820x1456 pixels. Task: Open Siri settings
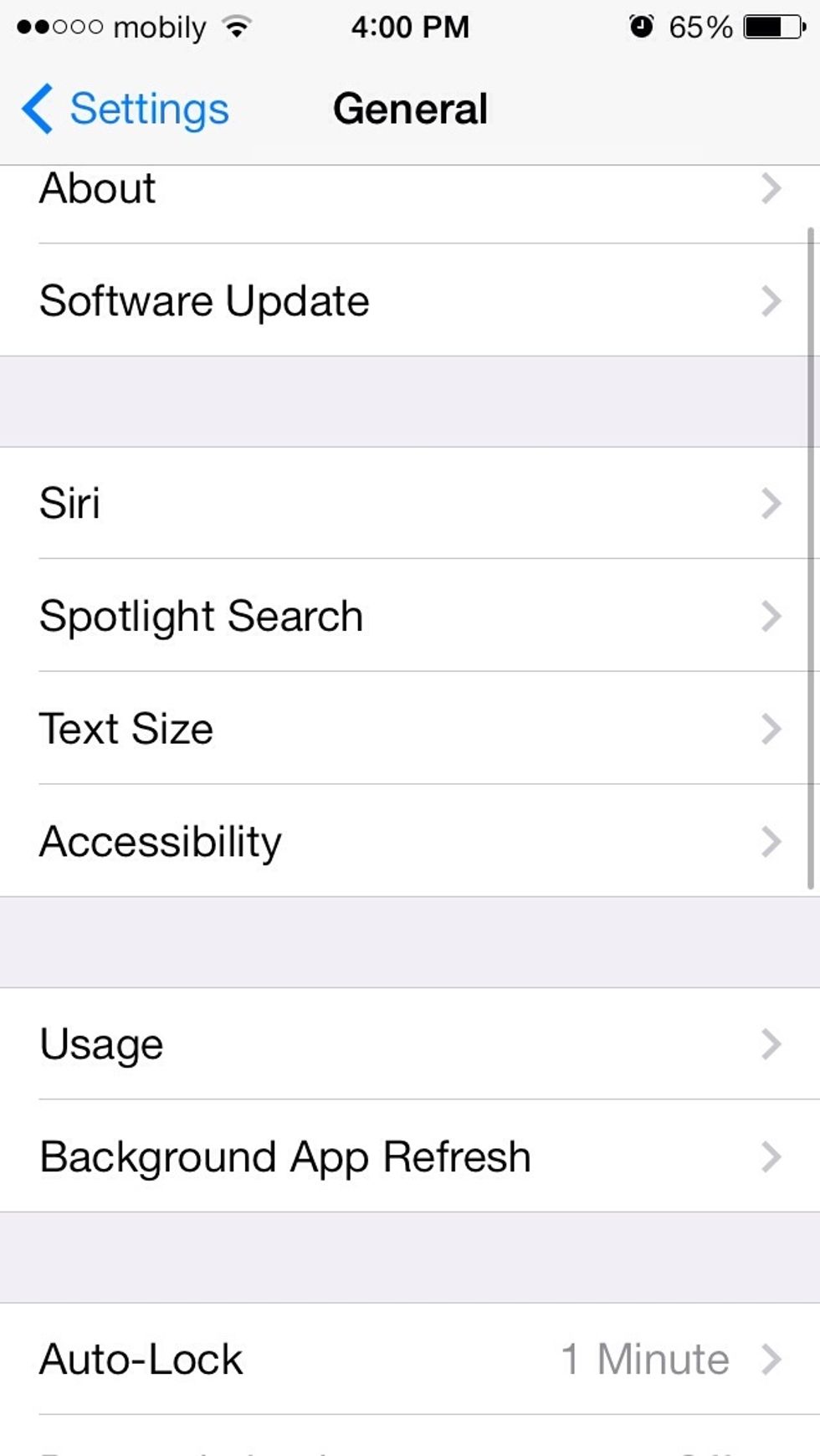click(x=410, y=503)
